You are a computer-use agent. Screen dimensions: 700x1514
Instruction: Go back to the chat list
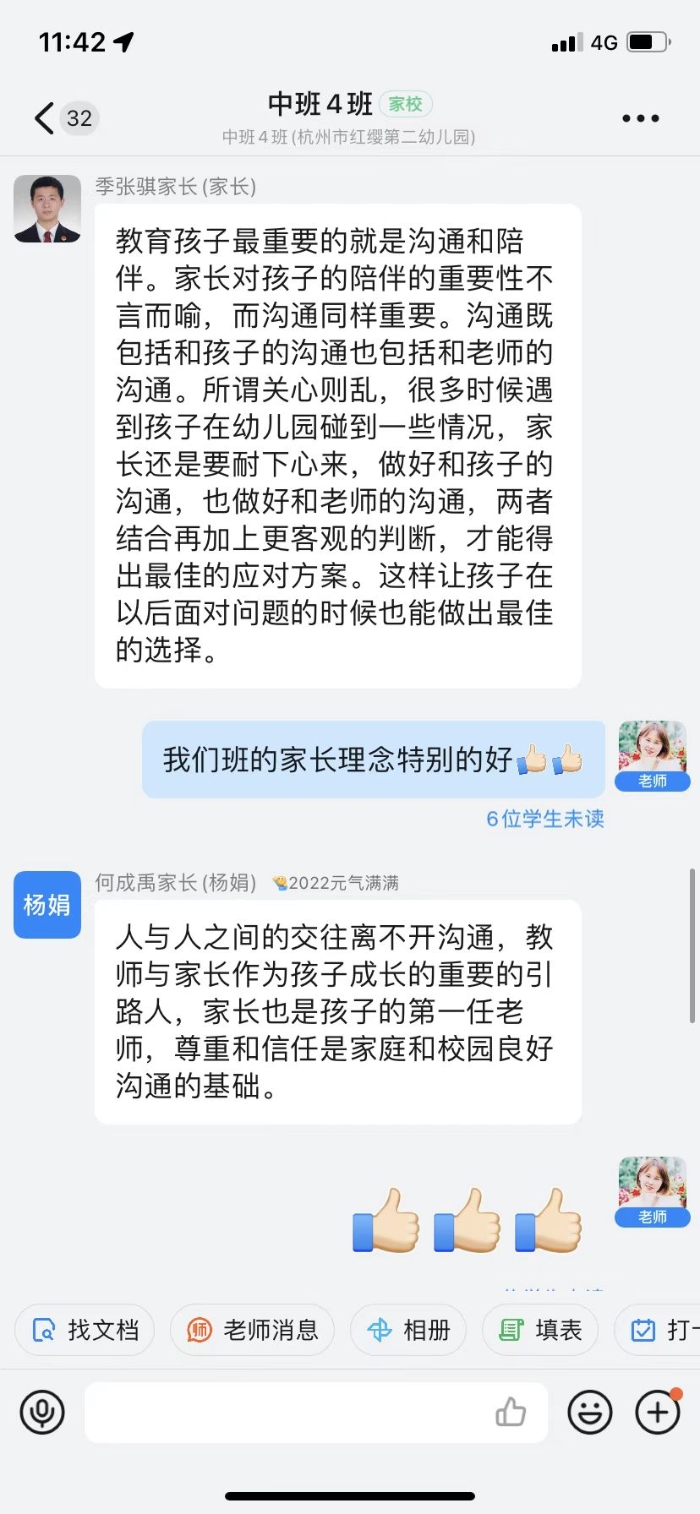click(45, 118)
